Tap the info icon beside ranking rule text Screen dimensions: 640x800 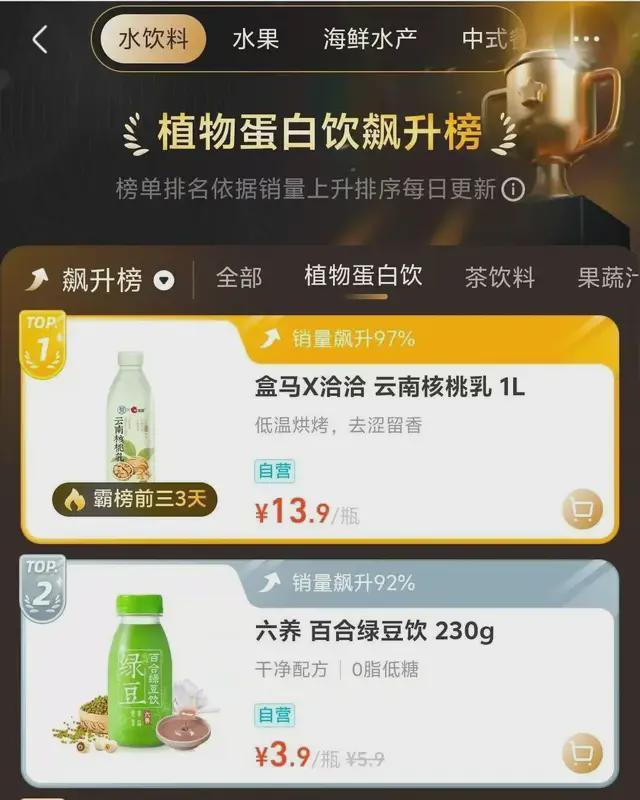(513, 188)
